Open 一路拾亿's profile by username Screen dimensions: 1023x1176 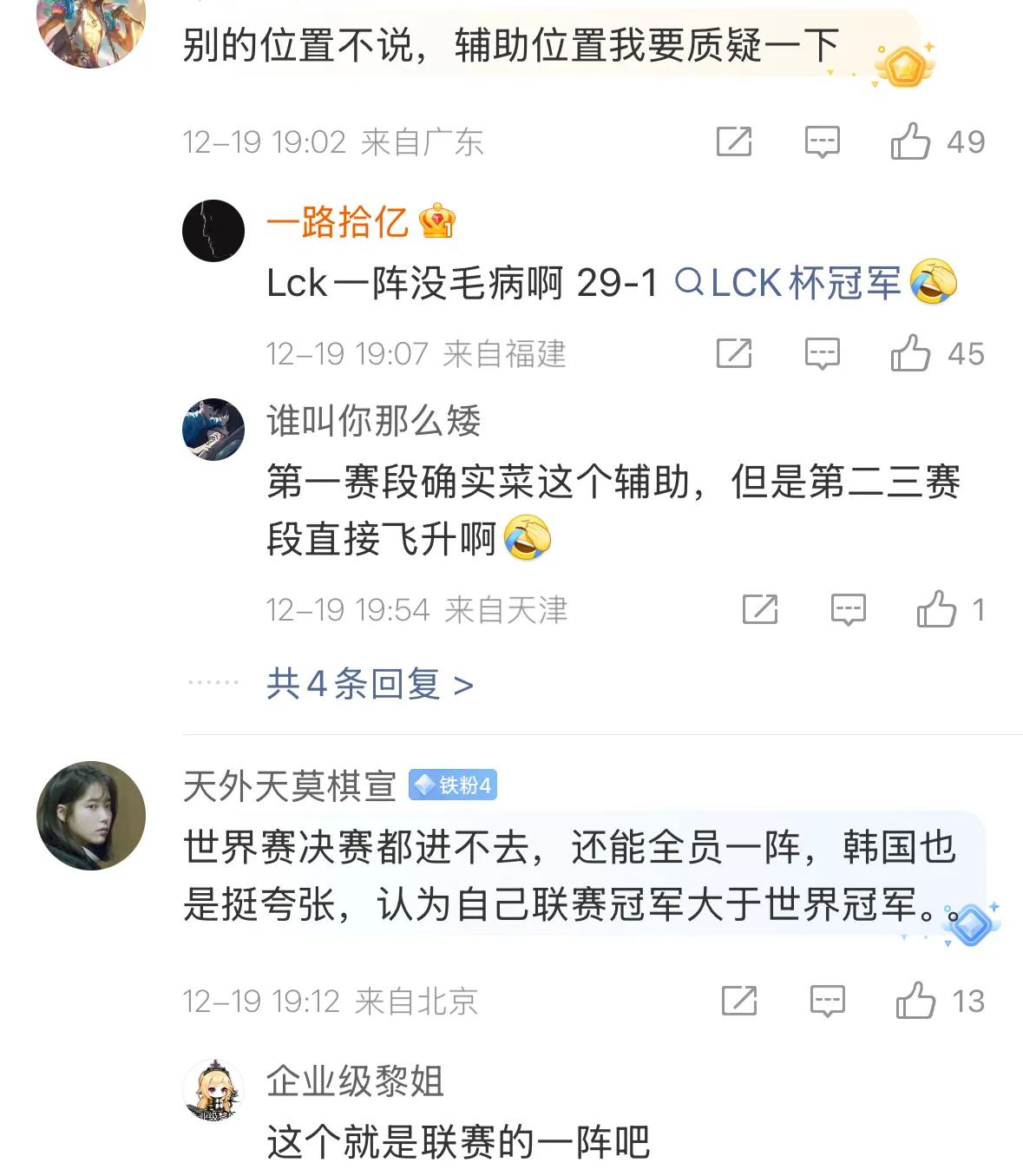(338, 222)
